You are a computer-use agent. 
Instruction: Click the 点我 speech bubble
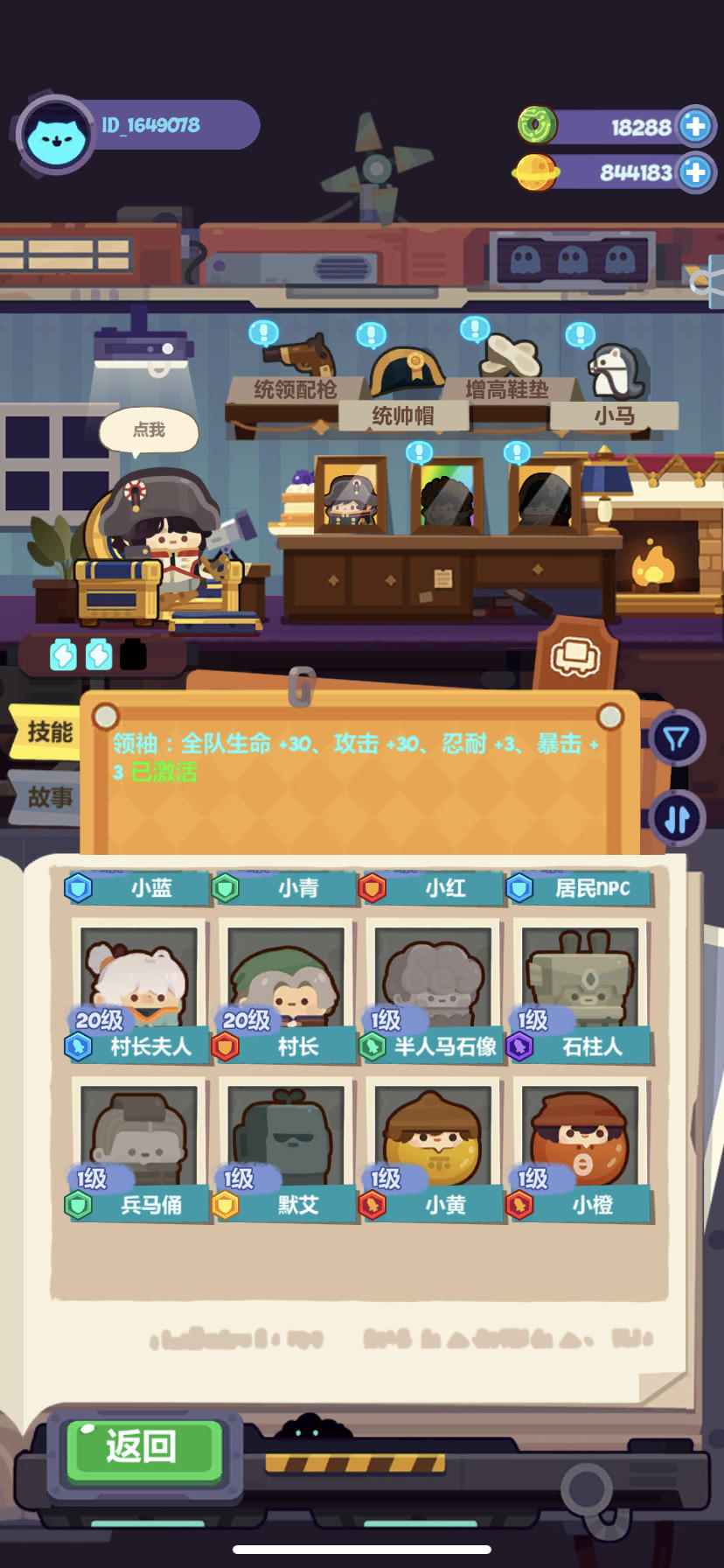coord(150,430)
